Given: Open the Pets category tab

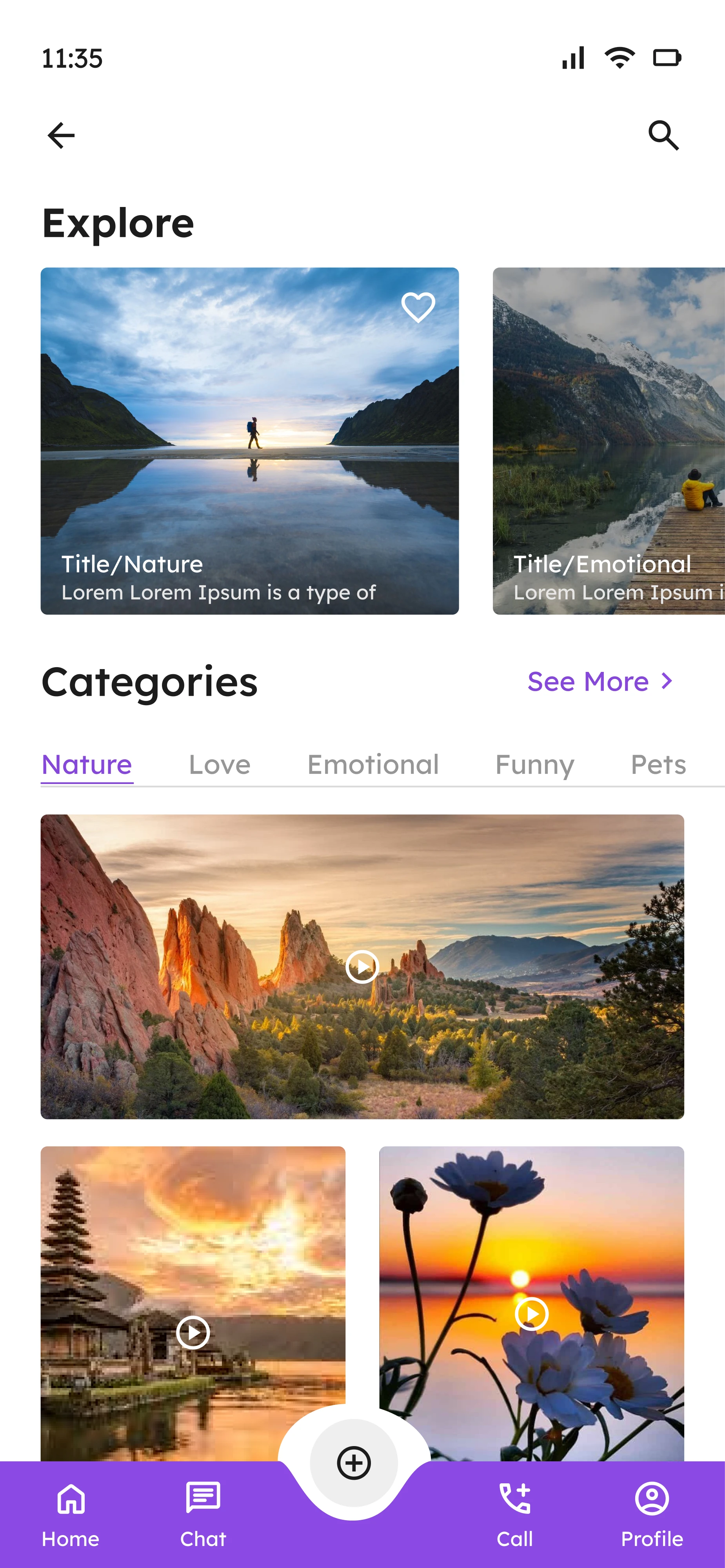Looking at the screenshot, I should pyautogui.click(x=658, y=764).
